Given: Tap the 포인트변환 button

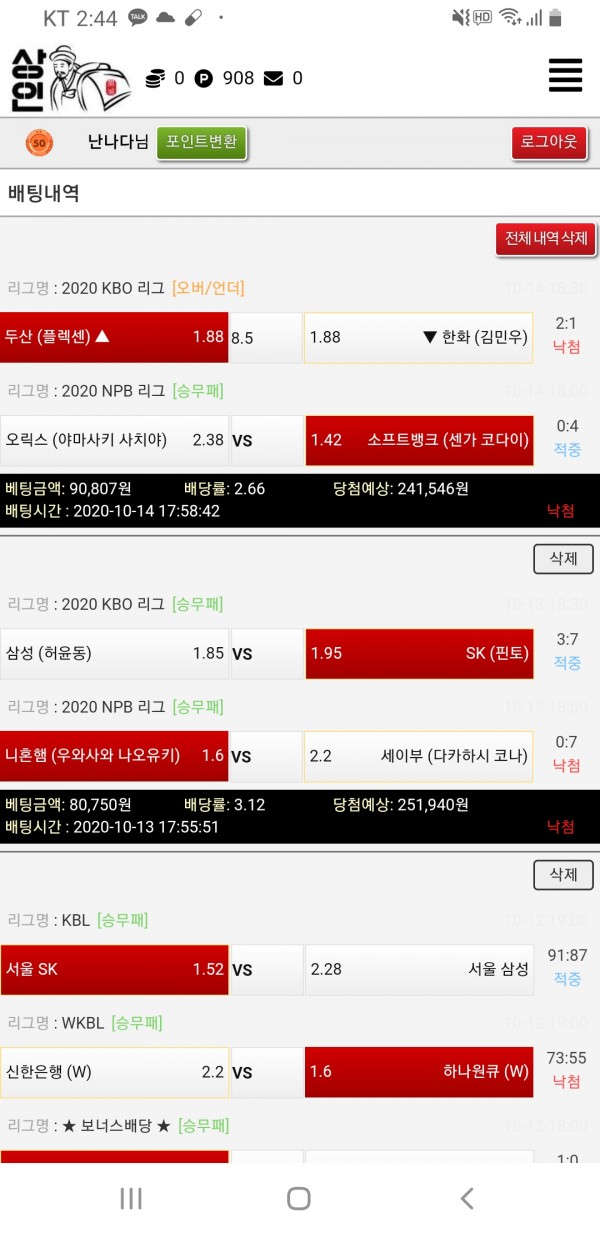Looking at the screenshot, I should 201,143.
